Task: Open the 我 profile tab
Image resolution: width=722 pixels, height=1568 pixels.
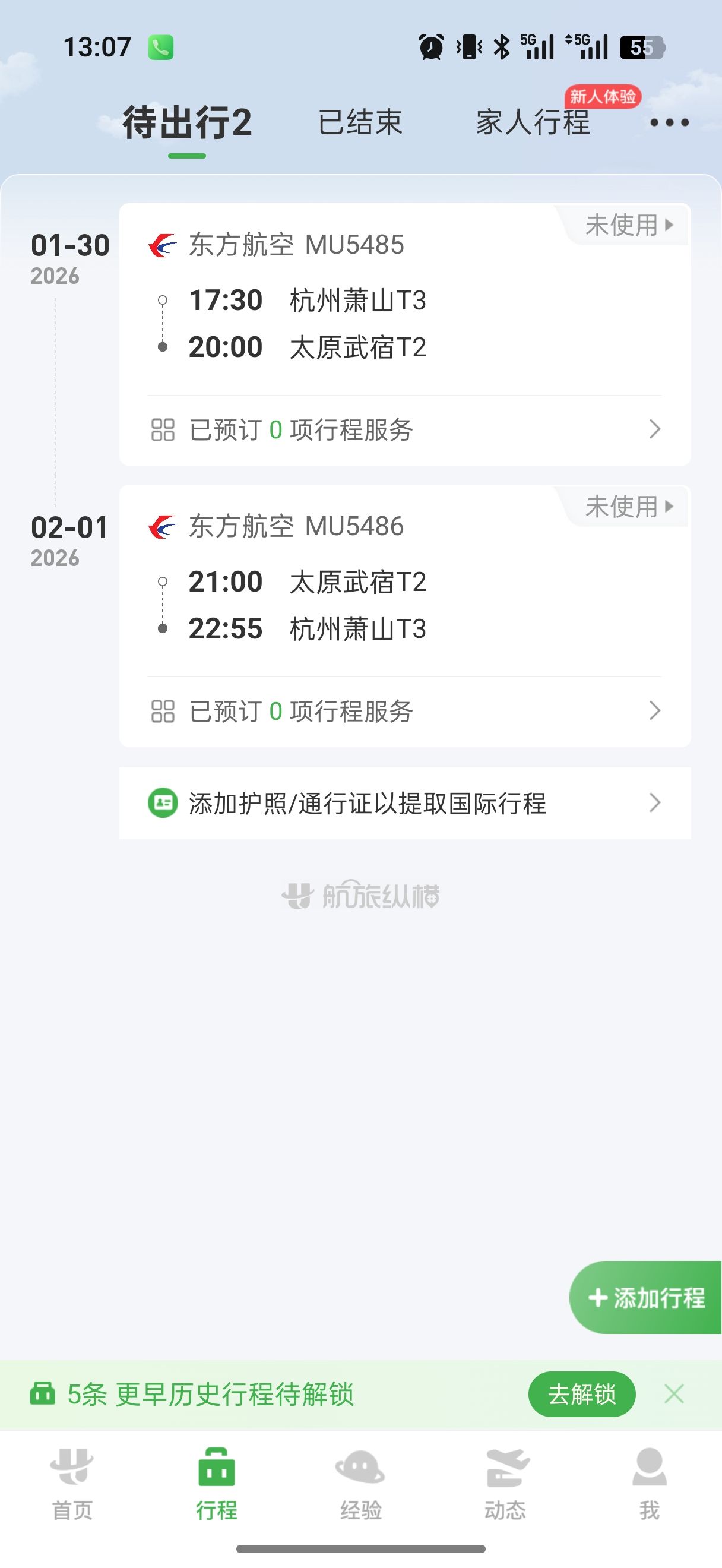Action: point(650,1484)
